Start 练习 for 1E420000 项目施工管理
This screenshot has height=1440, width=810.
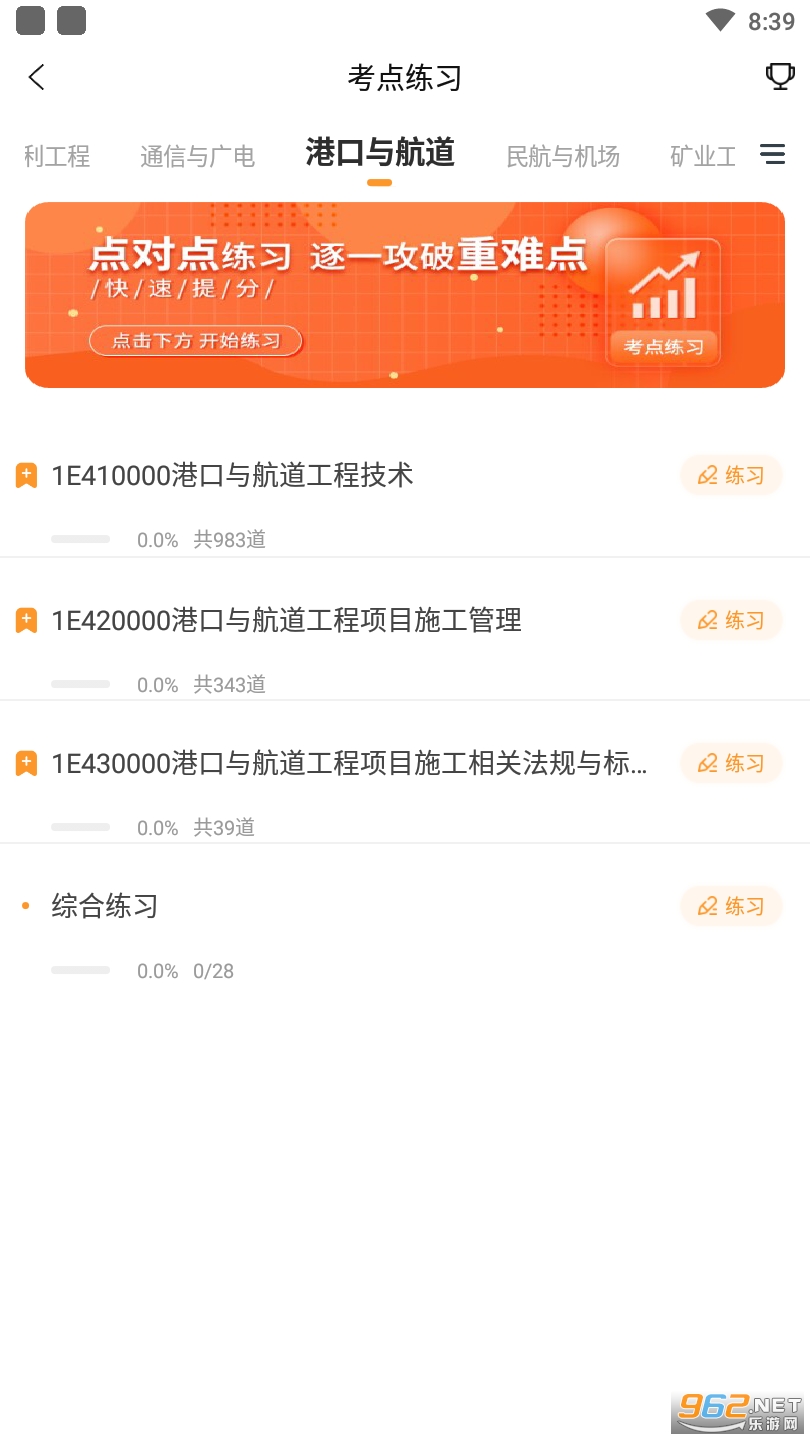click(731, 620)
